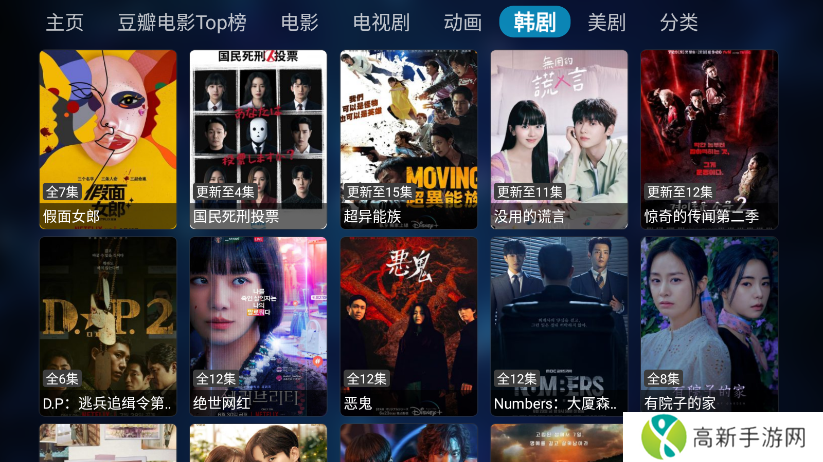
Task: Open the 美剧 tab
Action: [606, 22]
